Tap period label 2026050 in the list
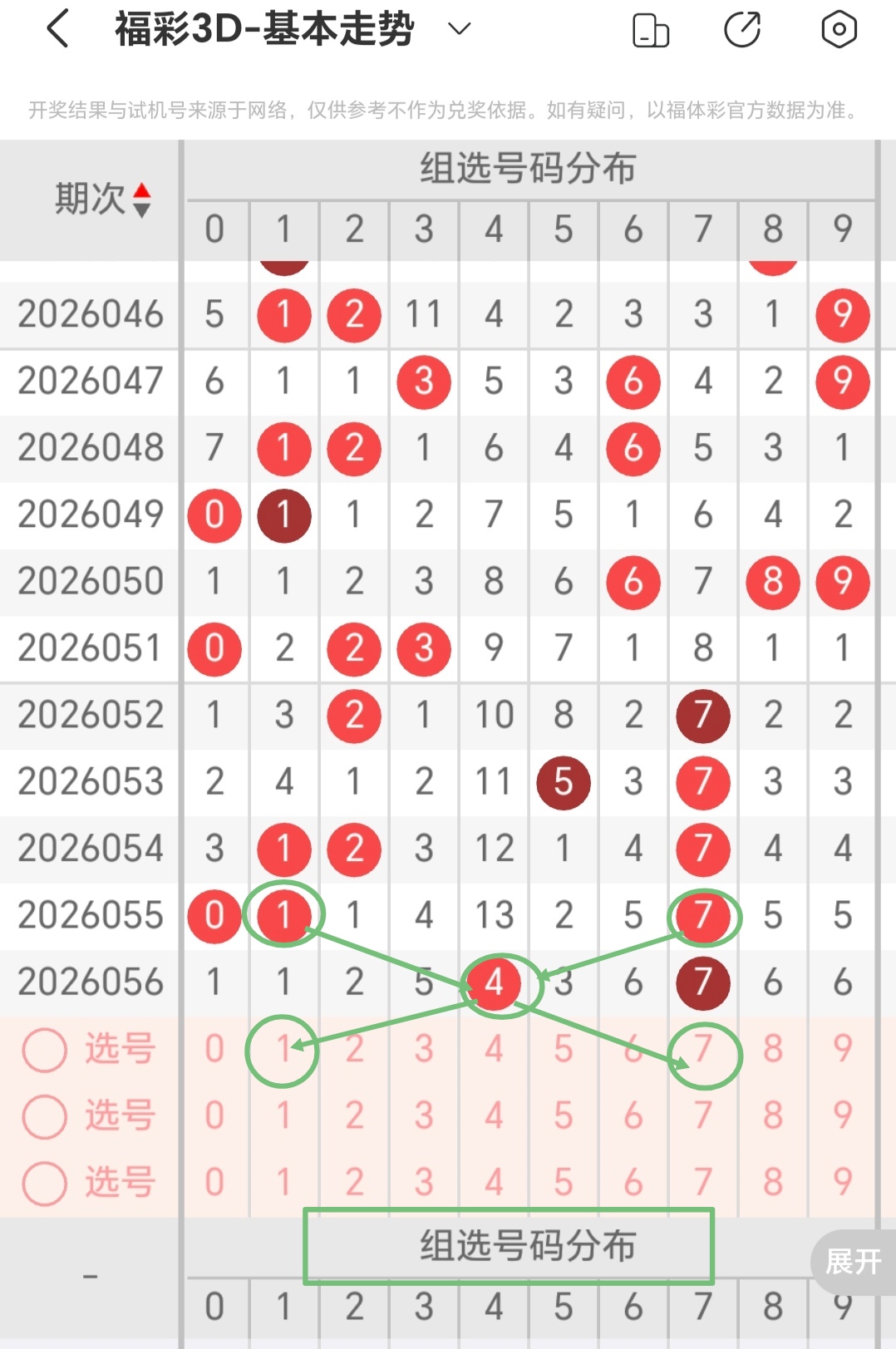This screenshot has height=1349, width=896. pos(89,582)
